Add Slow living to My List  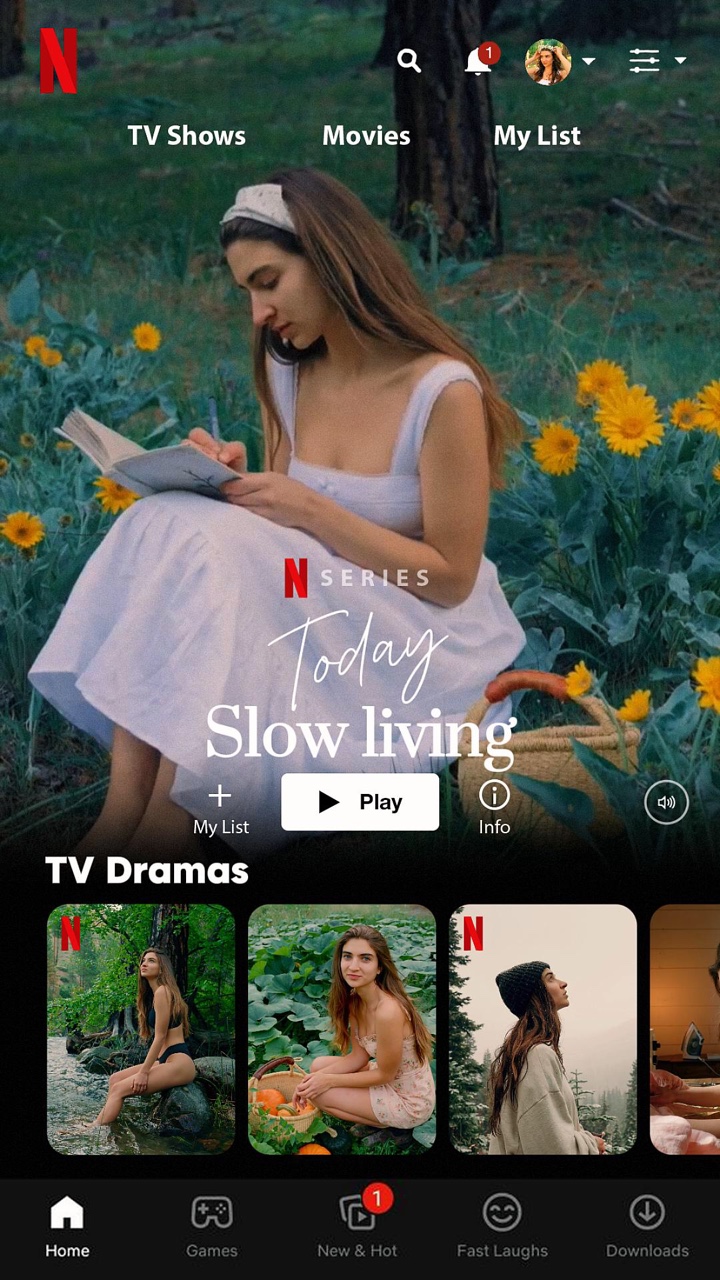click(219, 805)
